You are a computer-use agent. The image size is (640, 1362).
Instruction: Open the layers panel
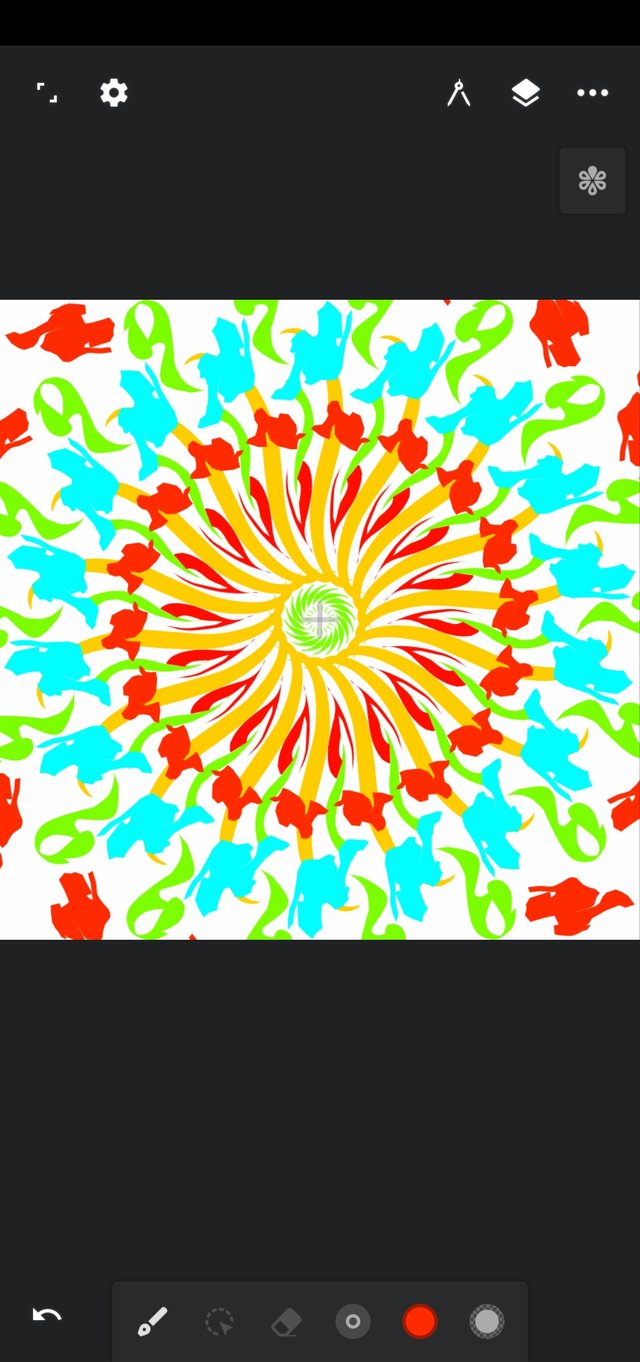coord(526,93)
